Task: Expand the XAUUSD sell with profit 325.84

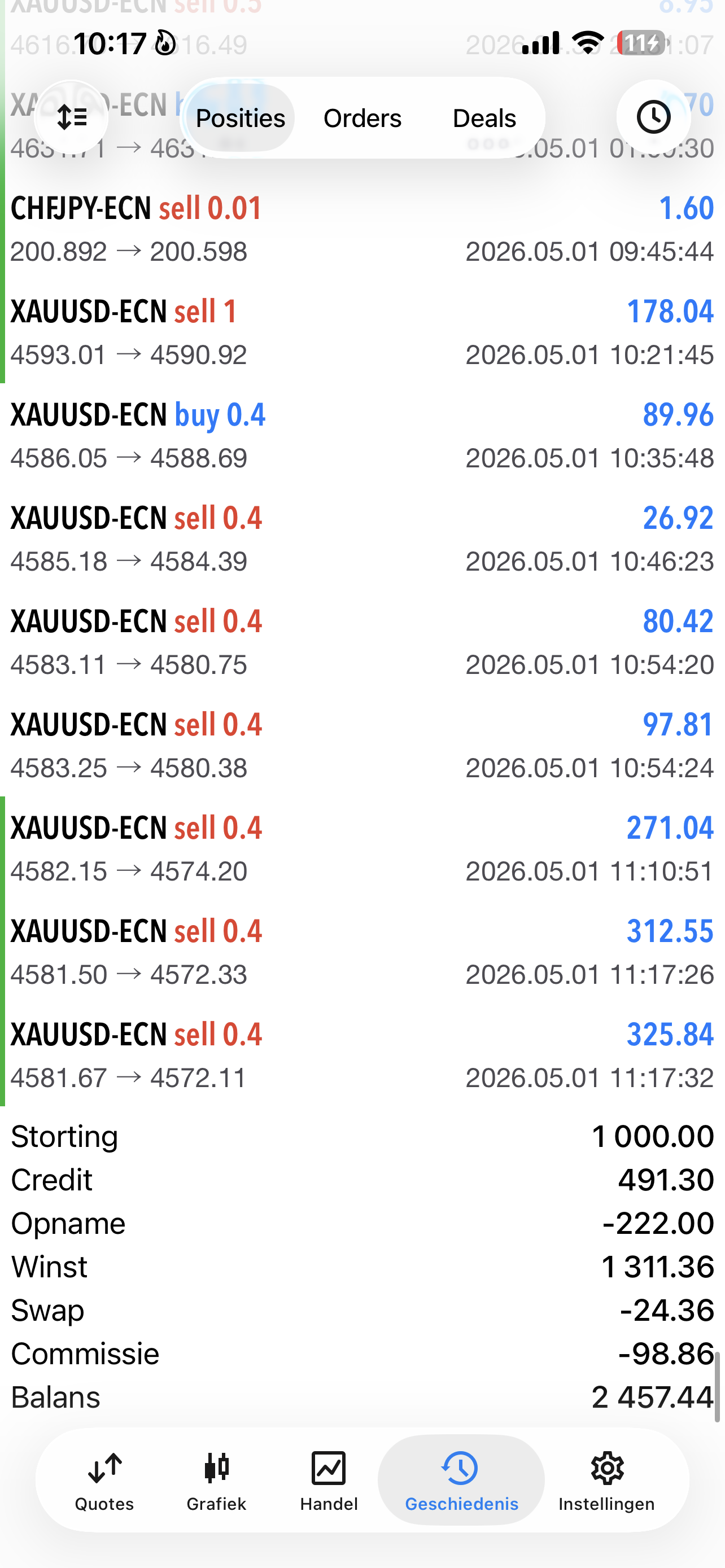Action: click(362, 1056)
